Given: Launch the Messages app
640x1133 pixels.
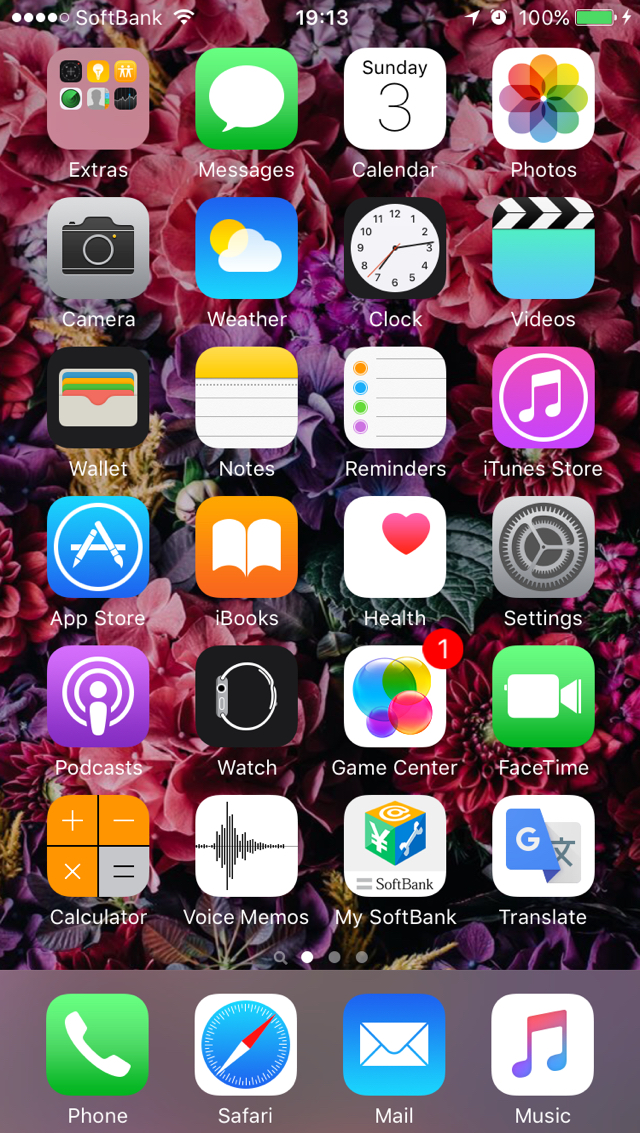Looking at the screenshot, I should pyautogui.click(x=246, y=99).
